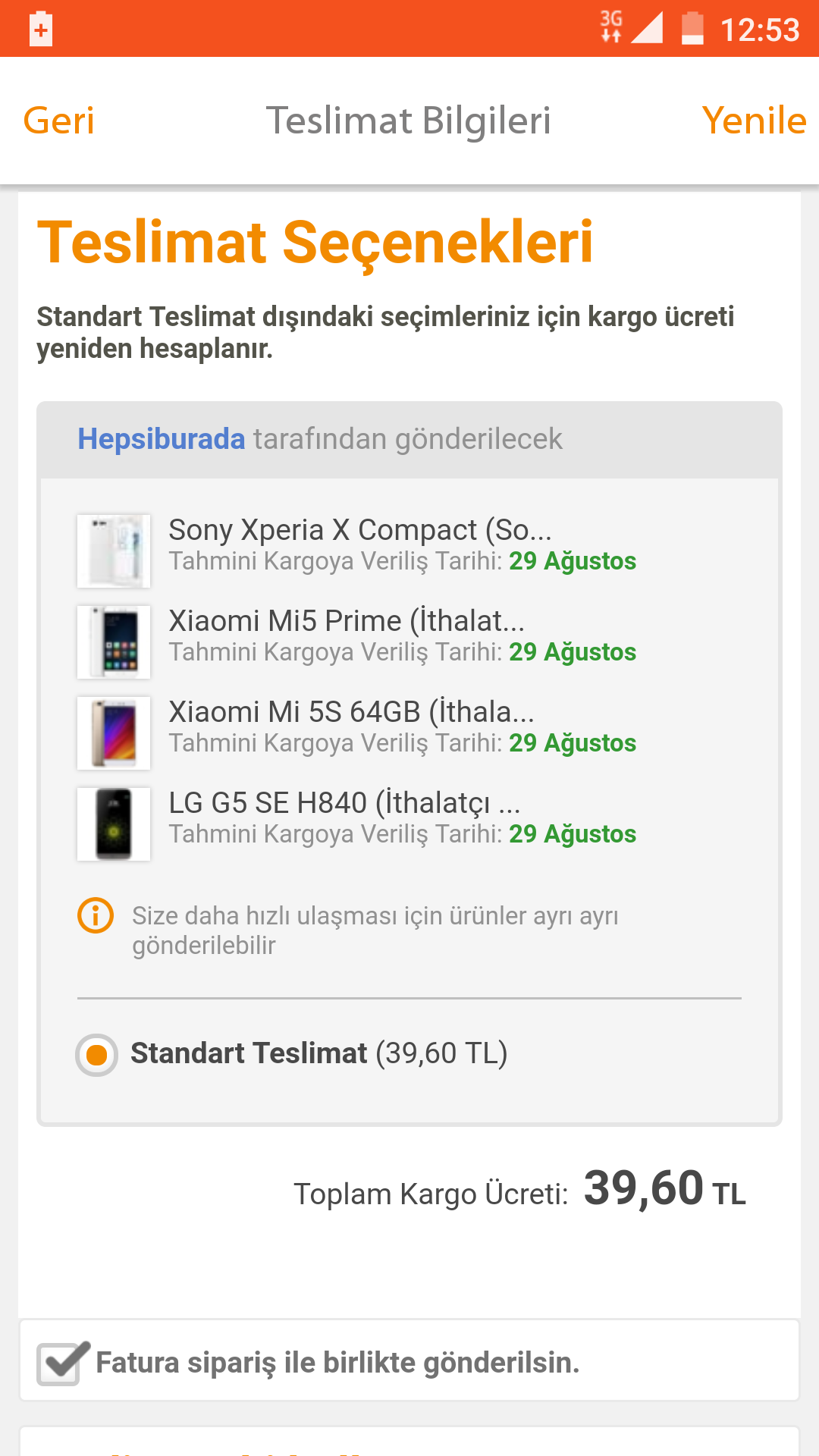
Task: Tap the red notification icon in status bar
Action: click(39, 30)
